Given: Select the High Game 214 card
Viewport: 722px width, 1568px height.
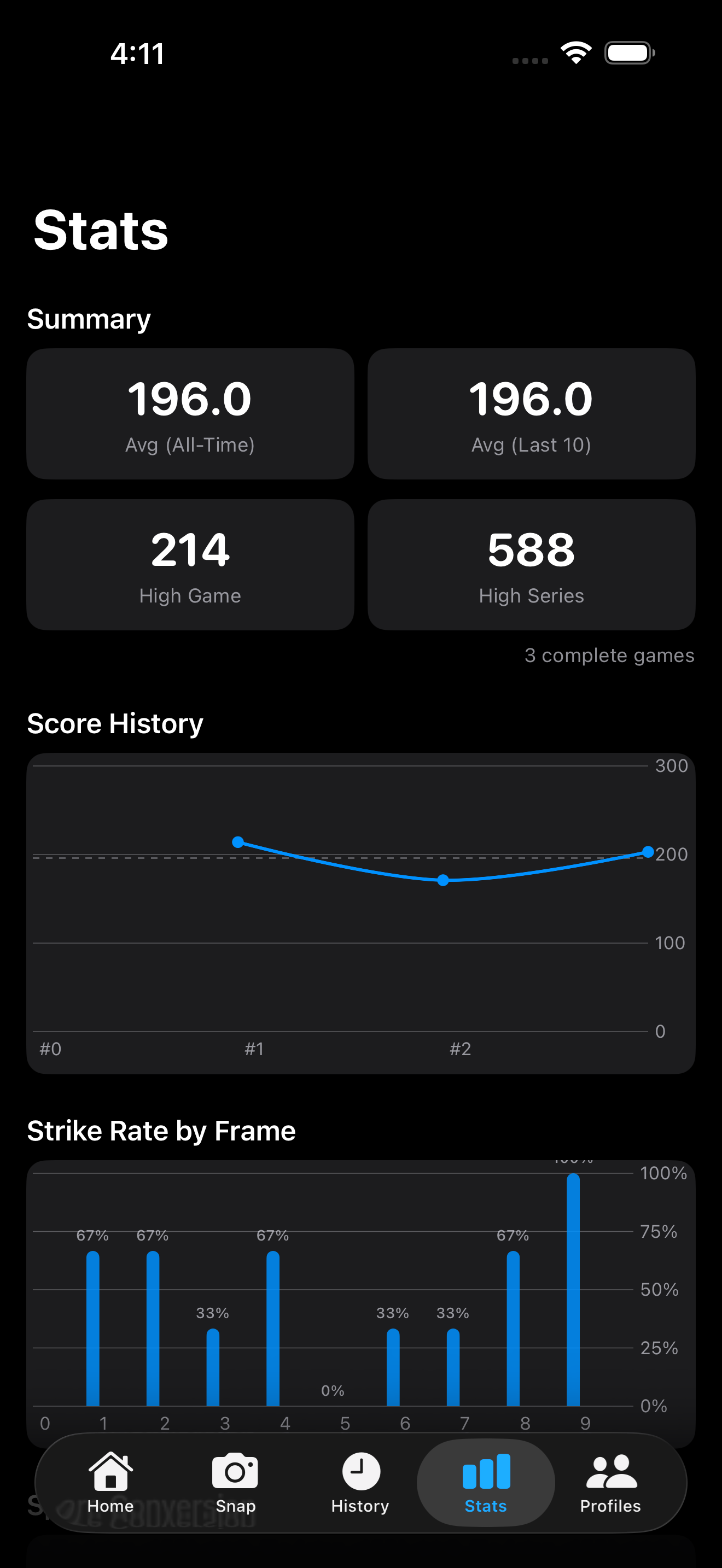Looking at the screenshot, I should pyautogui.click(x=189, y=564).
